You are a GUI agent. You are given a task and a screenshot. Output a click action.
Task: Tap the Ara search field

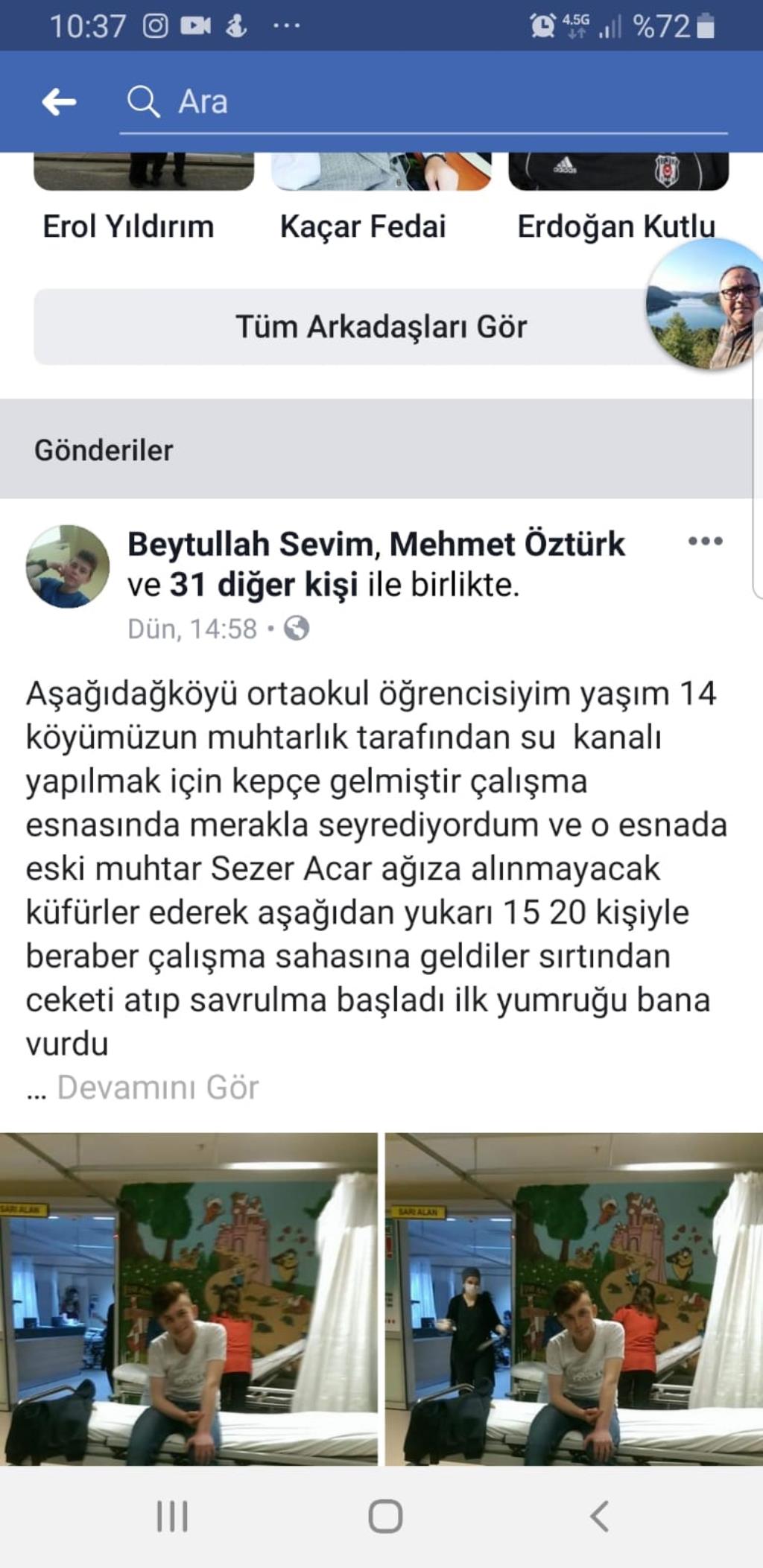coord(425,101)
